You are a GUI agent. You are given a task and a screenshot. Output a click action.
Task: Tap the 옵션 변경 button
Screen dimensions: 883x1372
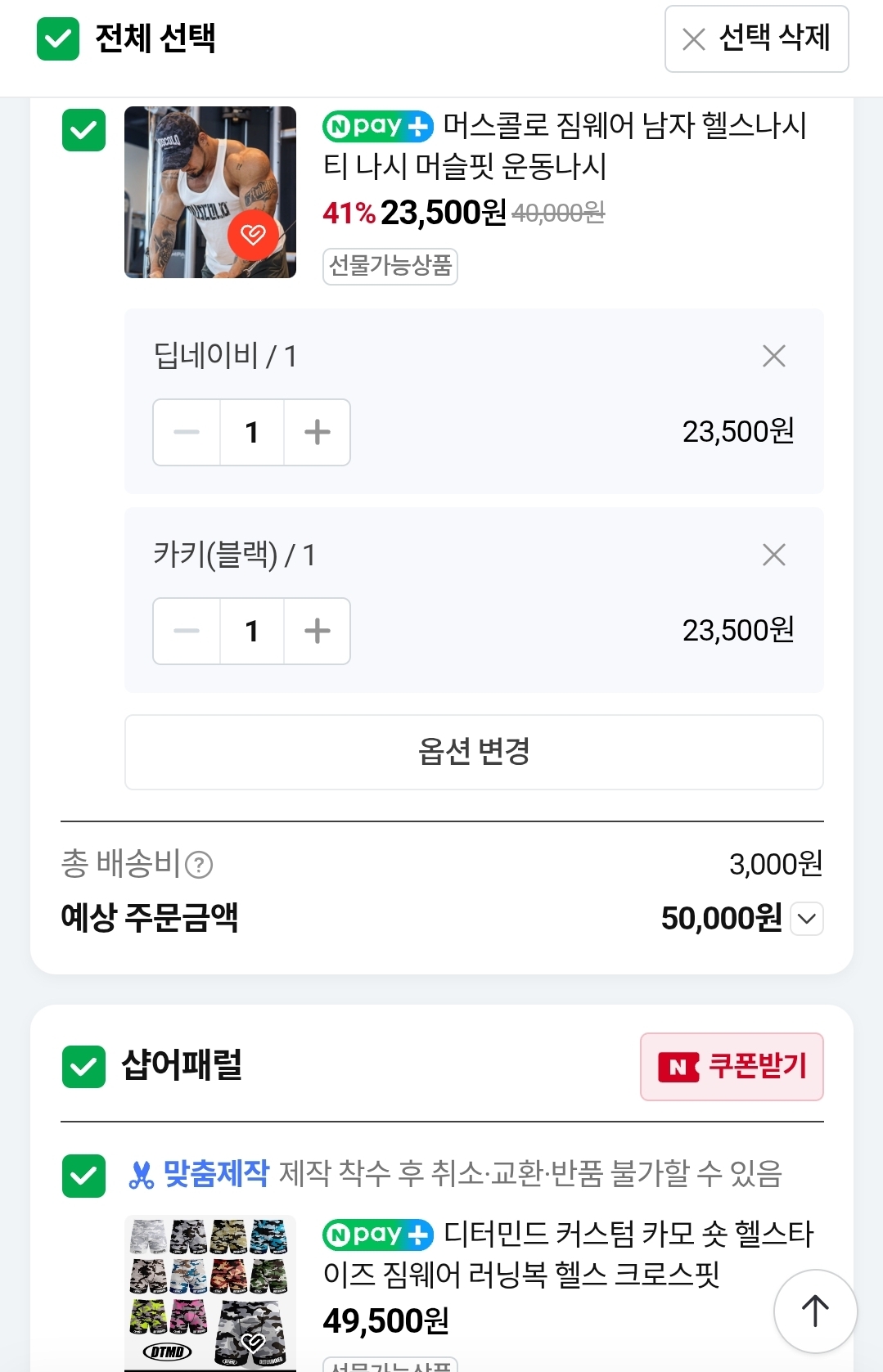(474, 752)
